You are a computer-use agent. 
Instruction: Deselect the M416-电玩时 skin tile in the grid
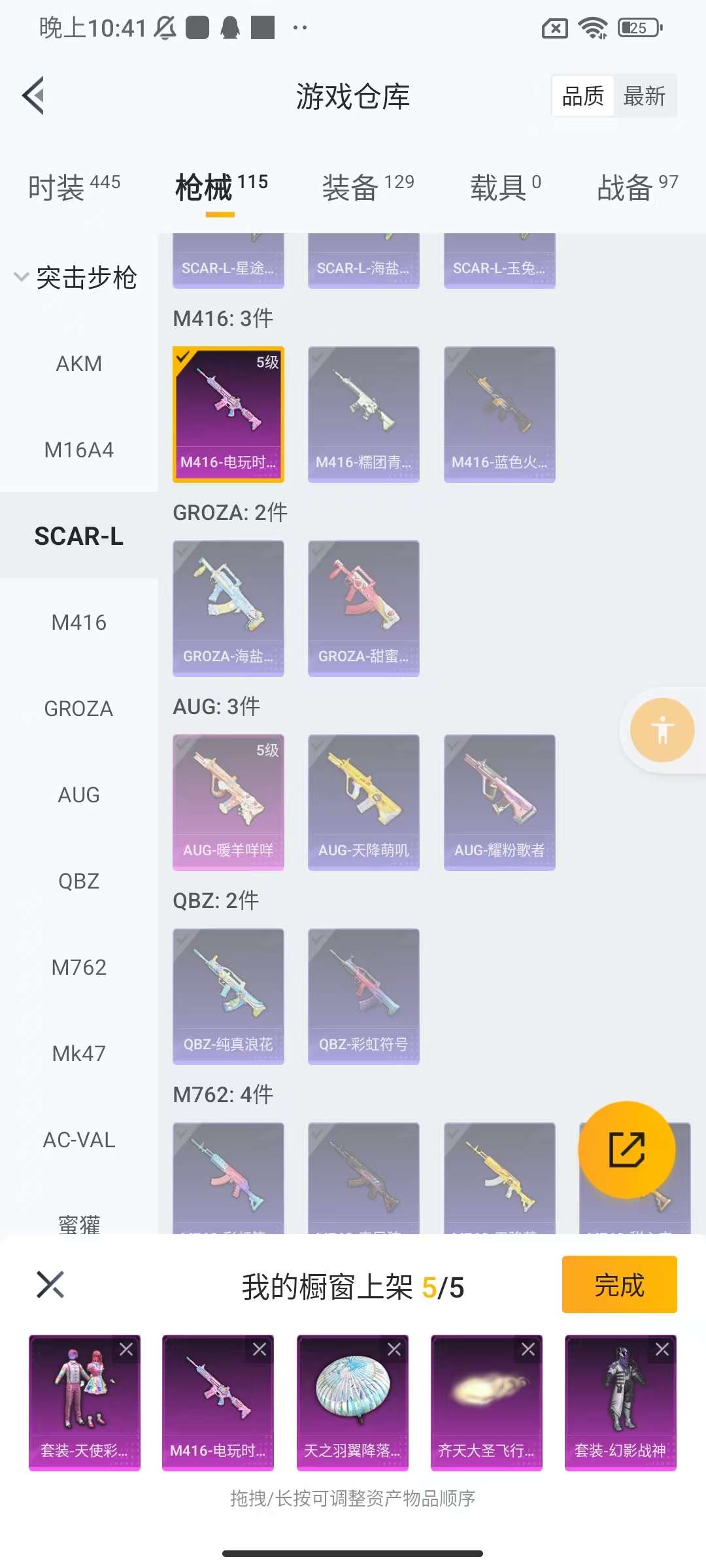pyautogui.click(x=228, y=414)
